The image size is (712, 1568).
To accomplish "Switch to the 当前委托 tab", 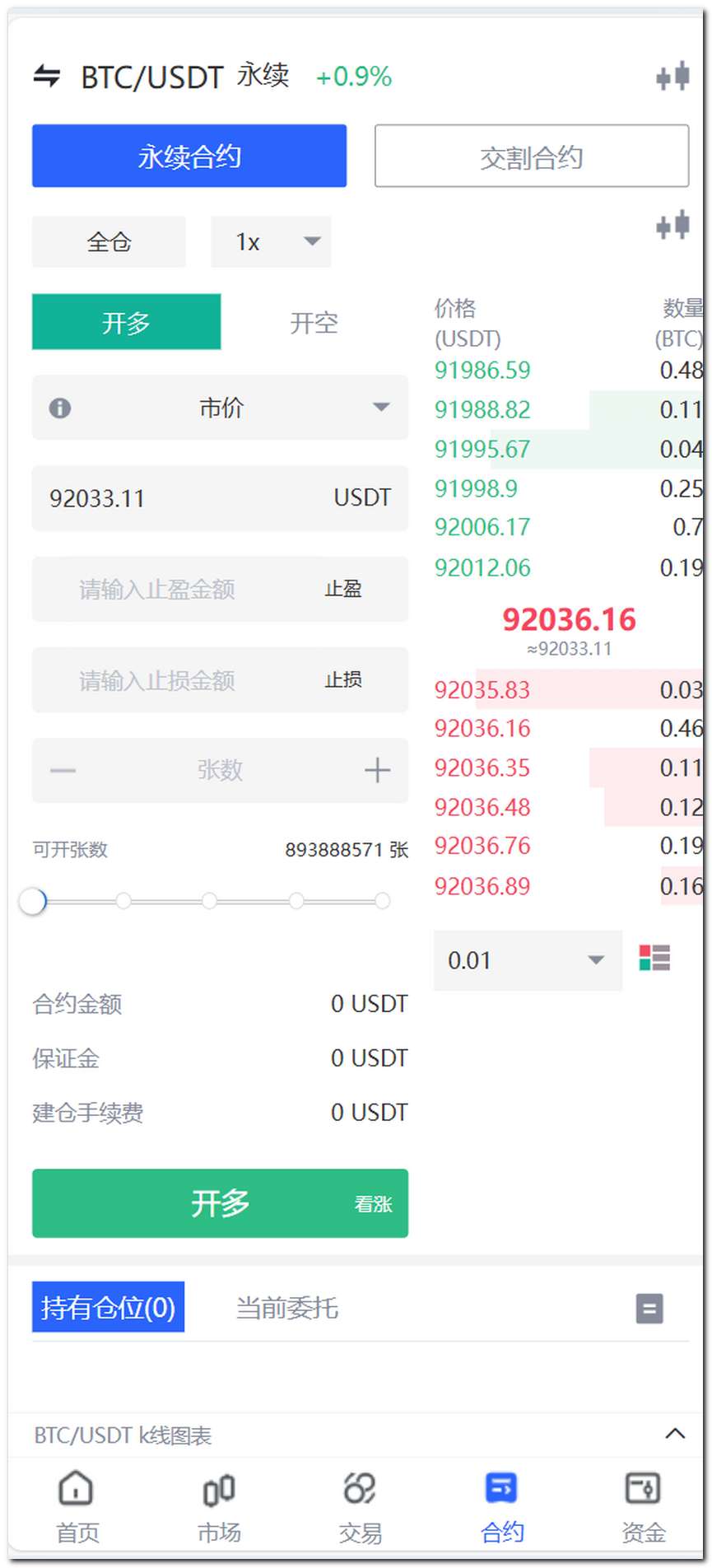I will (287, 1308).
